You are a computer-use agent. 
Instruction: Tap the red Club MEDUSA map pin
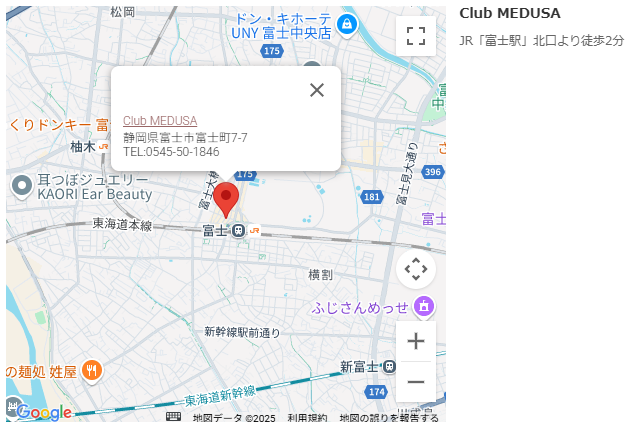click(227, 198)
